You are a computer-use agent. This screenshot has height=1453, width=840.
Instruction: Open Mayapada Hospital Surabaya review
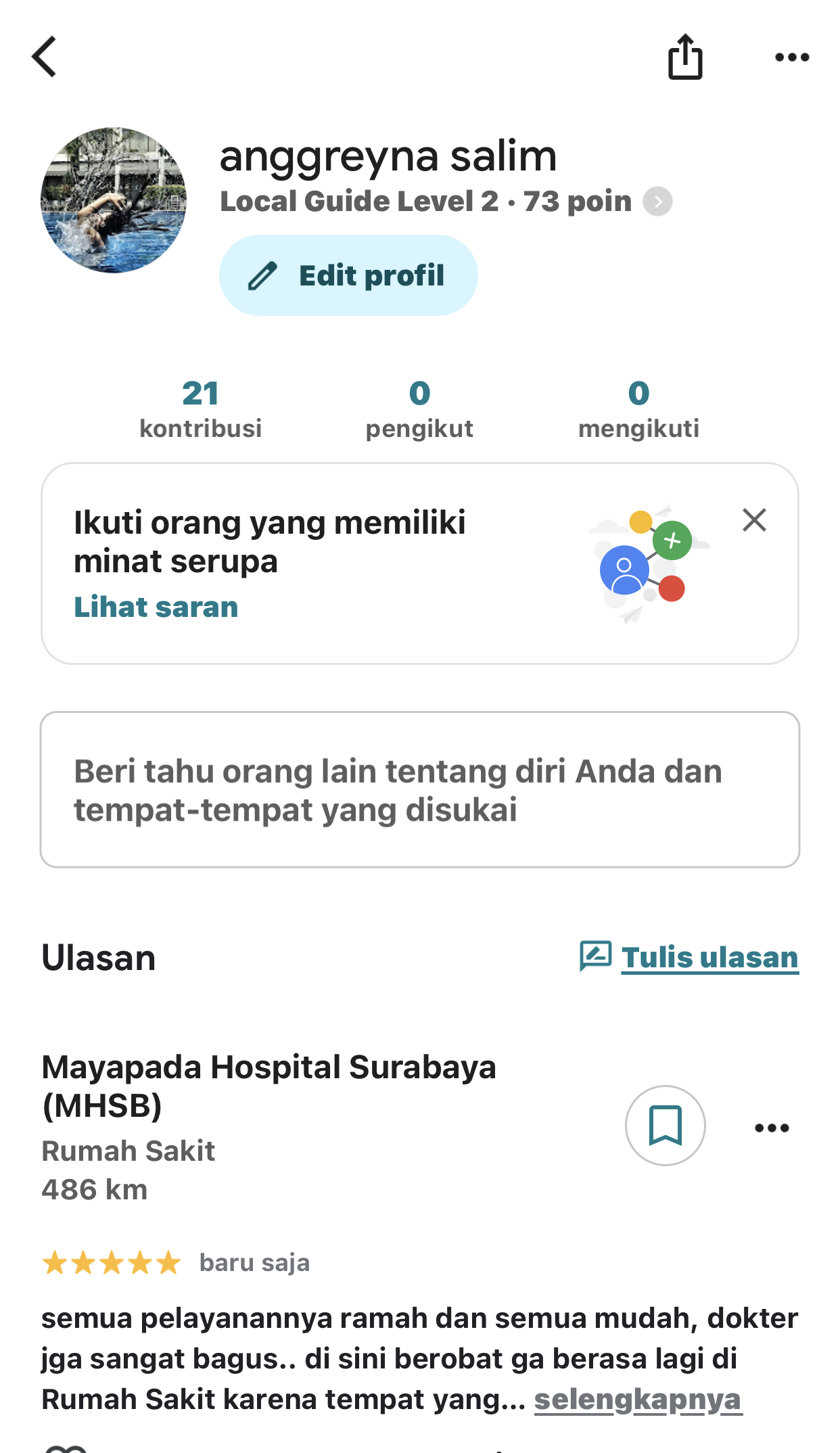[269, 1086]
